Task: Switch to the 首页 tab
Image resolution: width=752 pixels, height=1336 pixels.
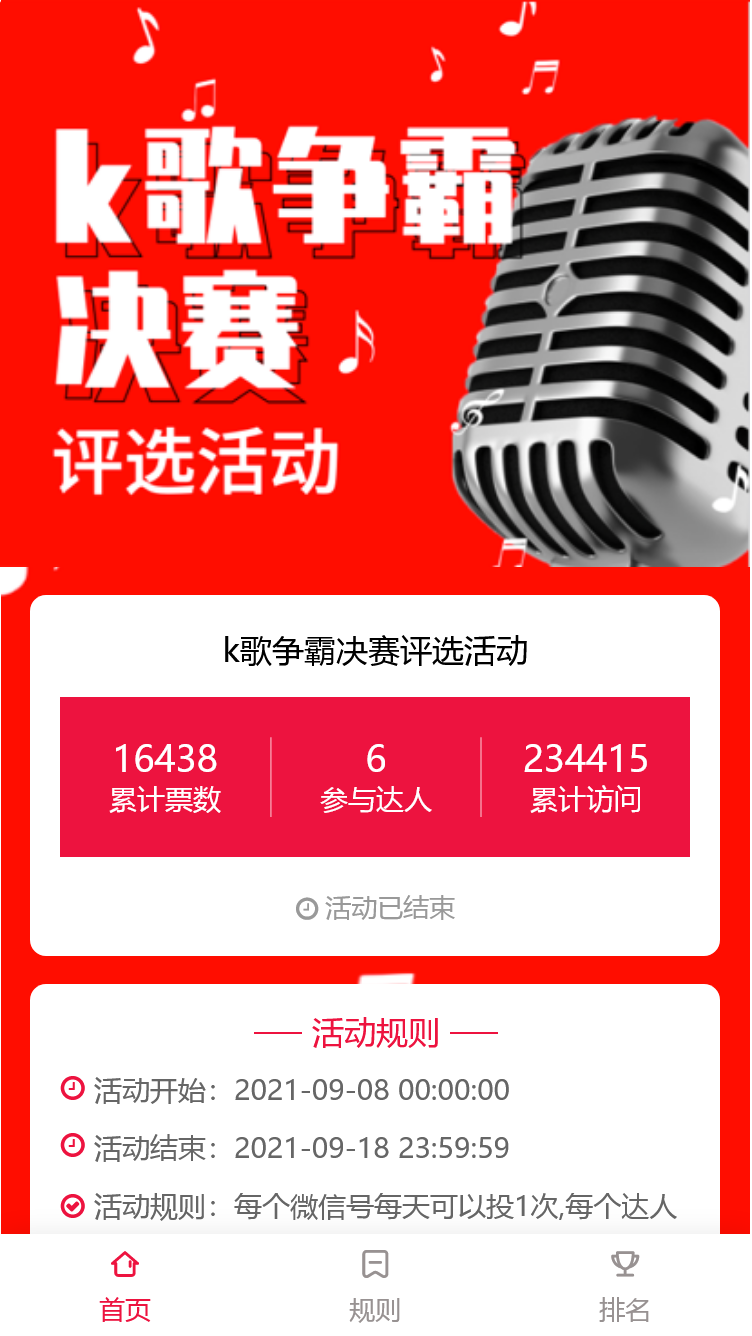Action: [x=125, y=1285]
